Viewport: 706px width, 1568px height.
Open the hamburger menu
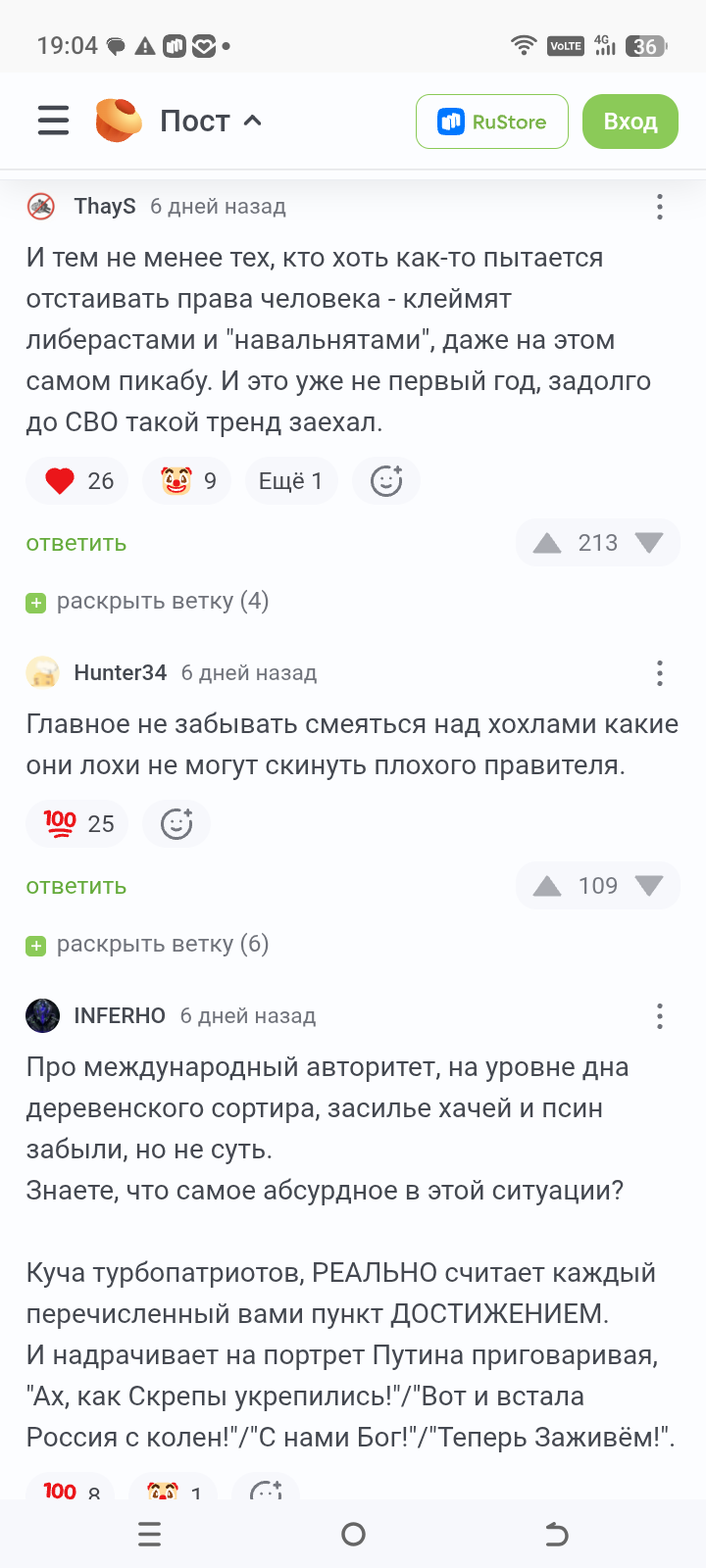point(53,121)
